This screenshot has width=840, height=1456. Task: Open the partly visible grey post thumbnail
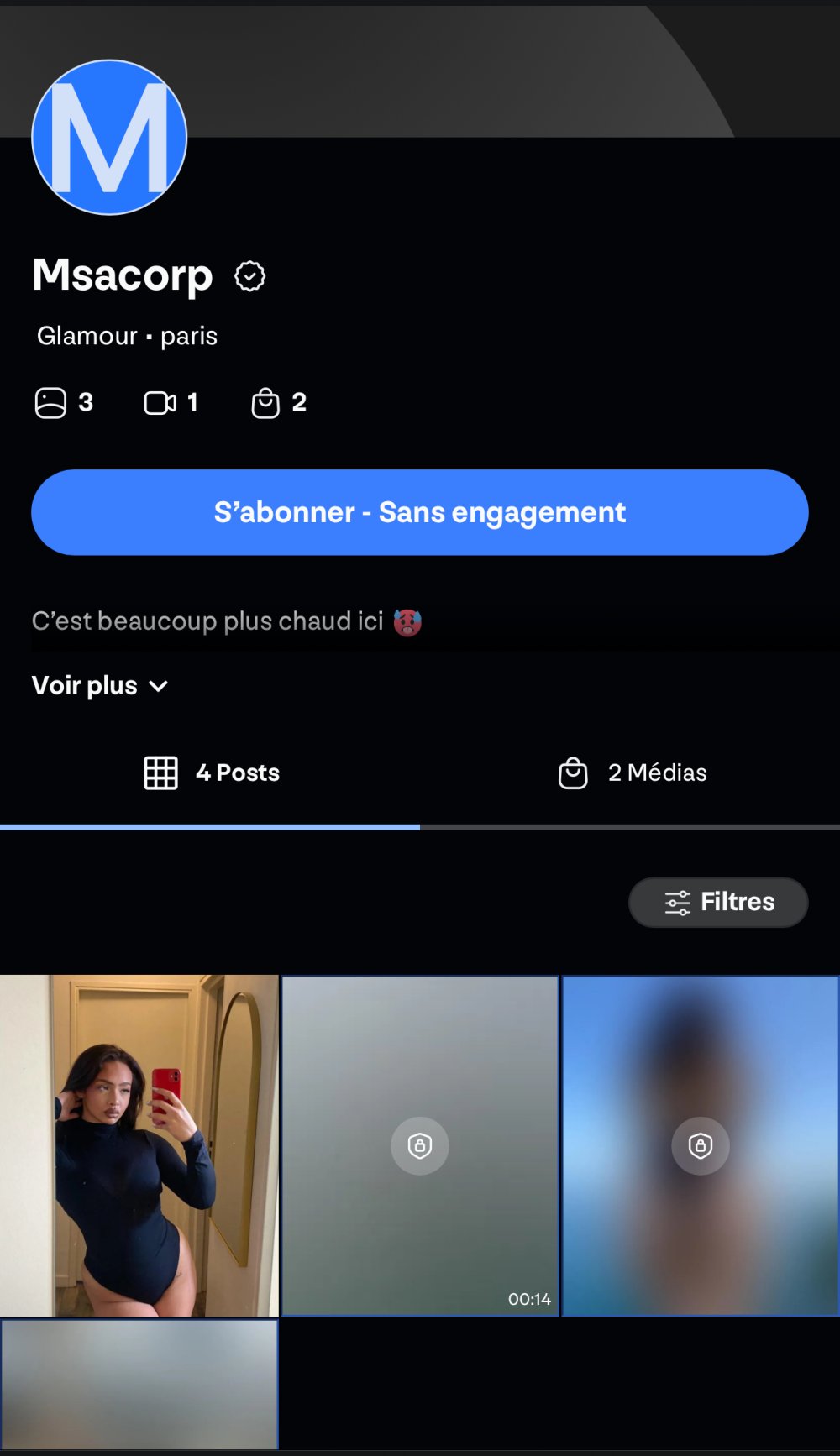pos(139,1384)
